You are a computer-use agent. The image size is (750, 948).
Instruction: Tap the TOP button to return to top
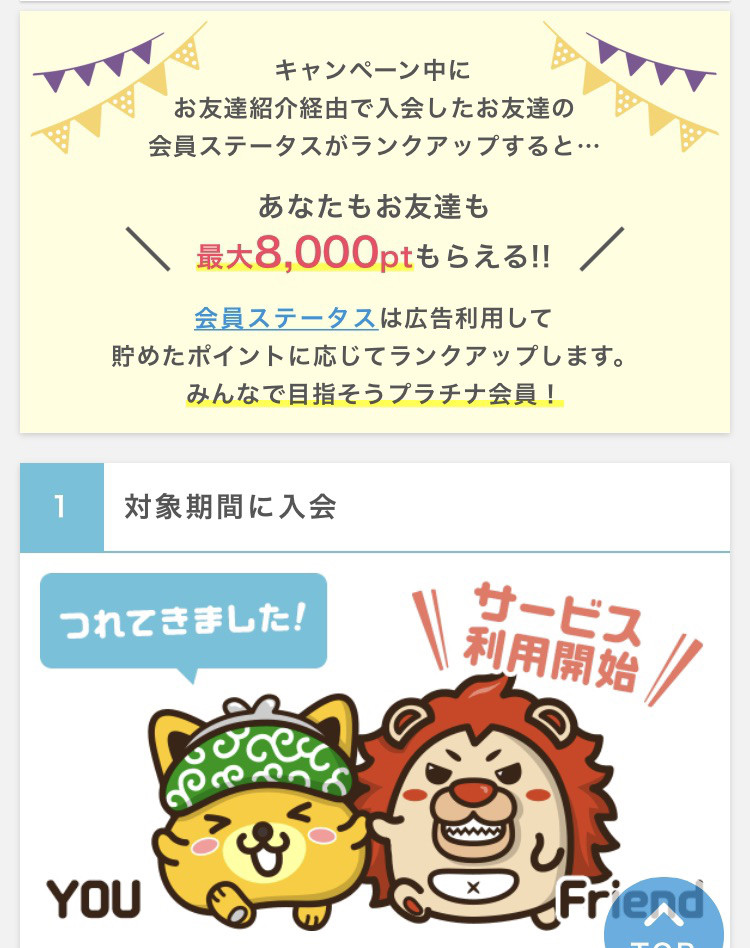point(664,917)
